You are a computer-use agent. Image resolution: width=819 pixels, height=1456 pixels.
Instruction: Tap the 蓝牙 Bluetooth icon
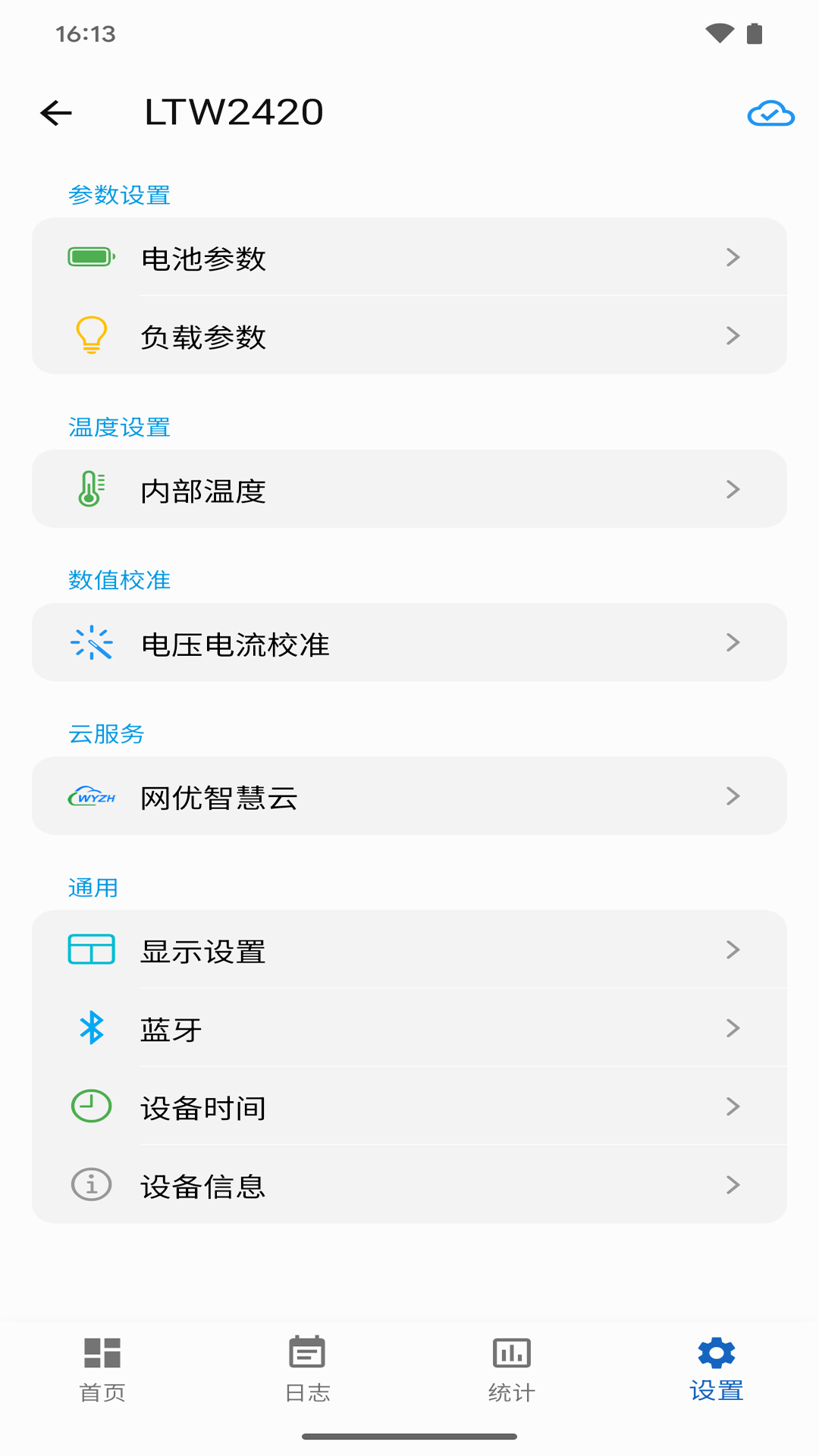click(91, 1028)
